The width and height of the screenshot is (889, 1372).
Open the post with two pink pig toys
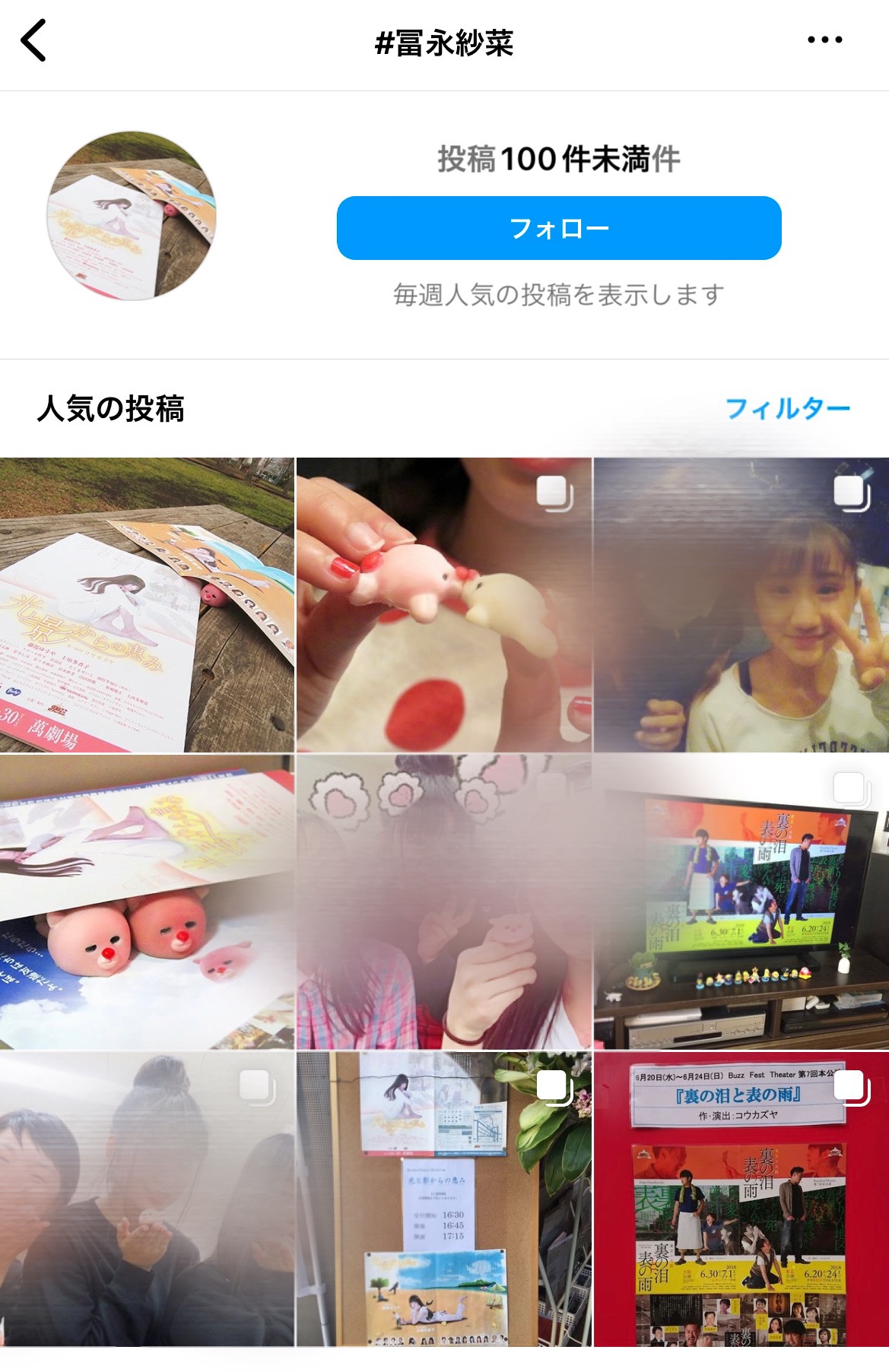tap(147, 902)
